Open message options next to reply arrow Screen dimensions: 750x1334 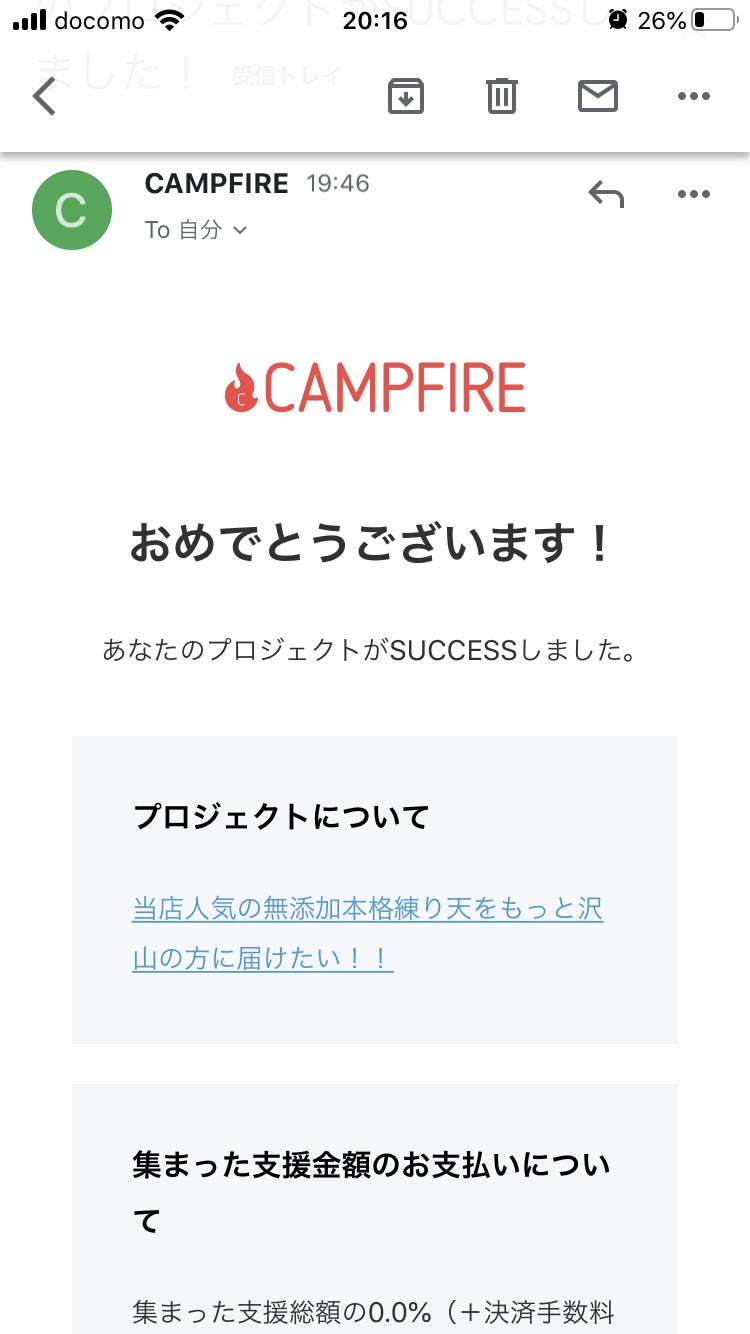point(693,194)
